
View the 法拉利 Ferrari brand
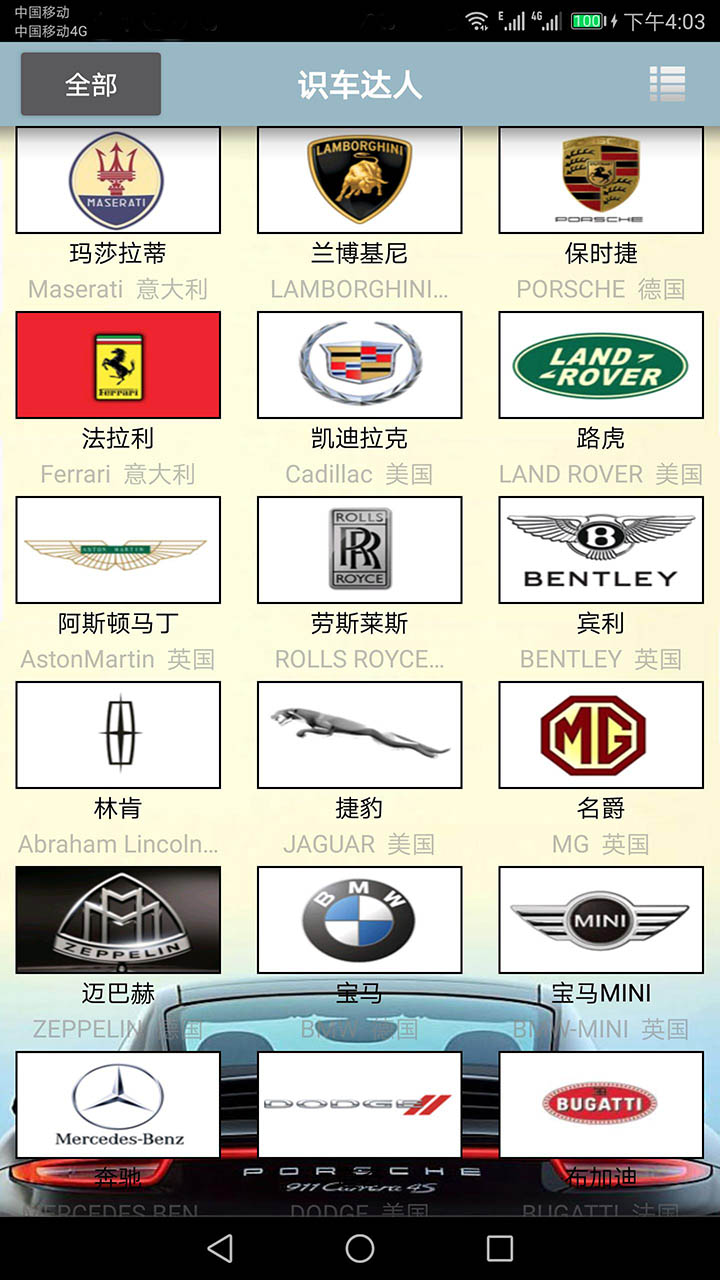[118, 365]
